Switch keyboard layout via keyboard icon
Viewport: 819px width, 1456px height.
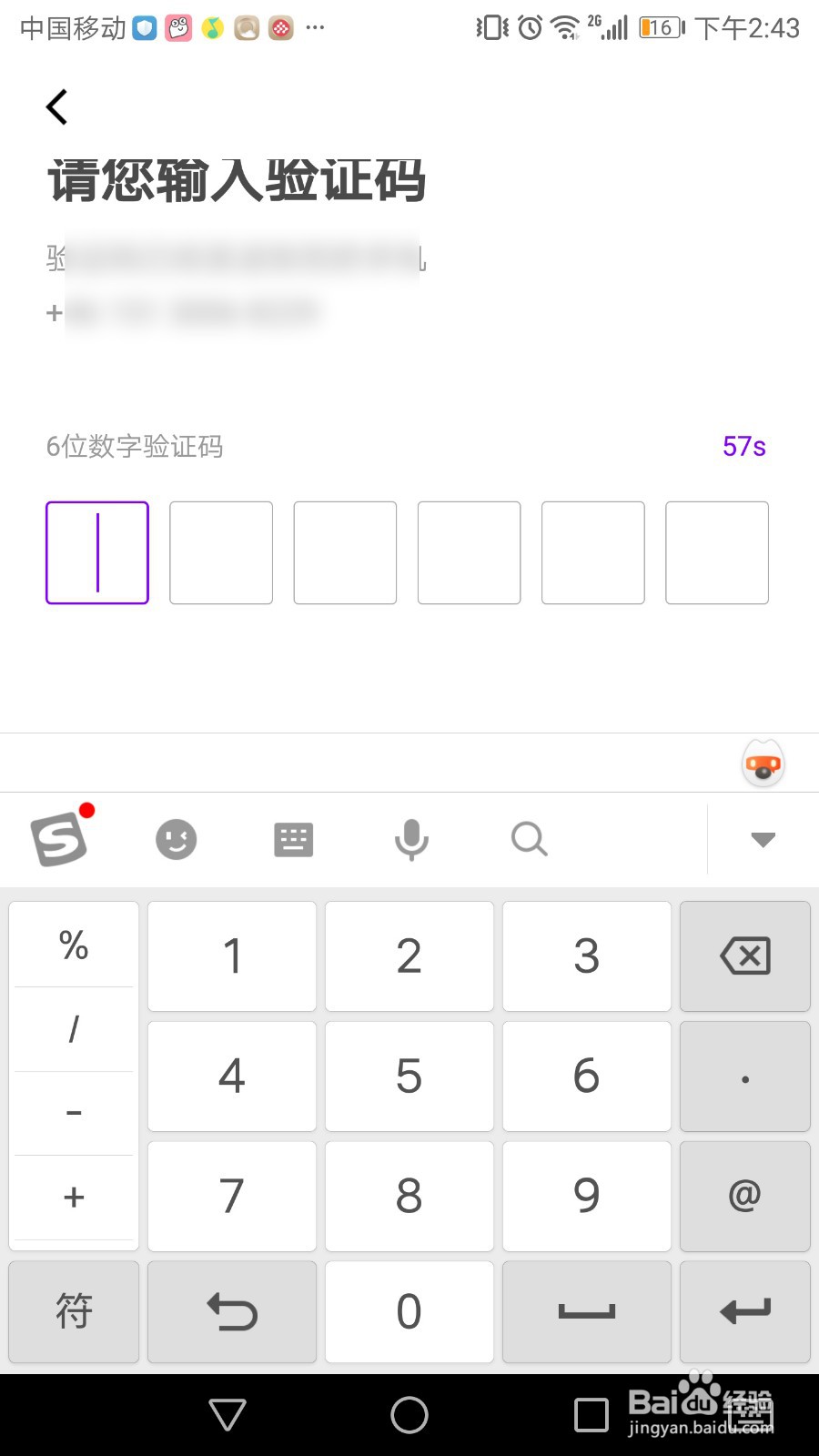coord(293,839)
